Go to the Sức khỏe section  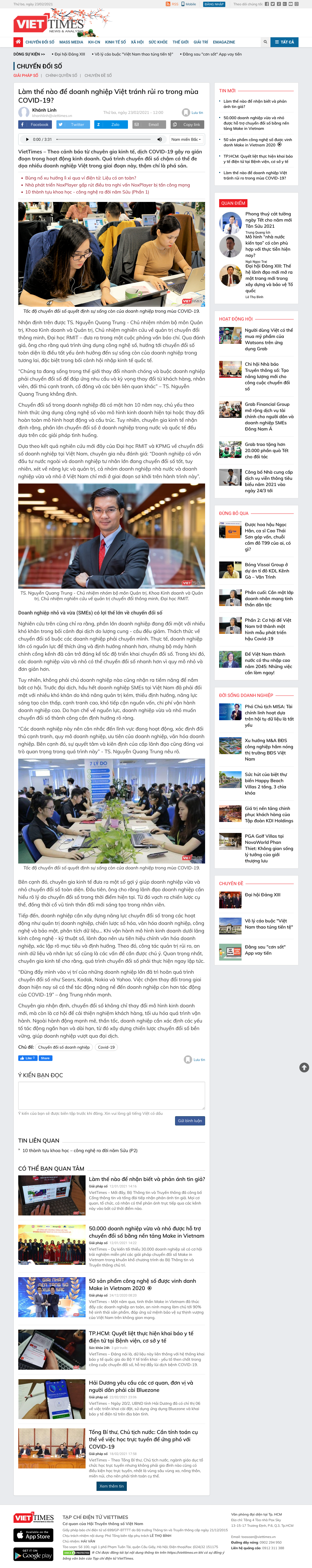(158, 42)
